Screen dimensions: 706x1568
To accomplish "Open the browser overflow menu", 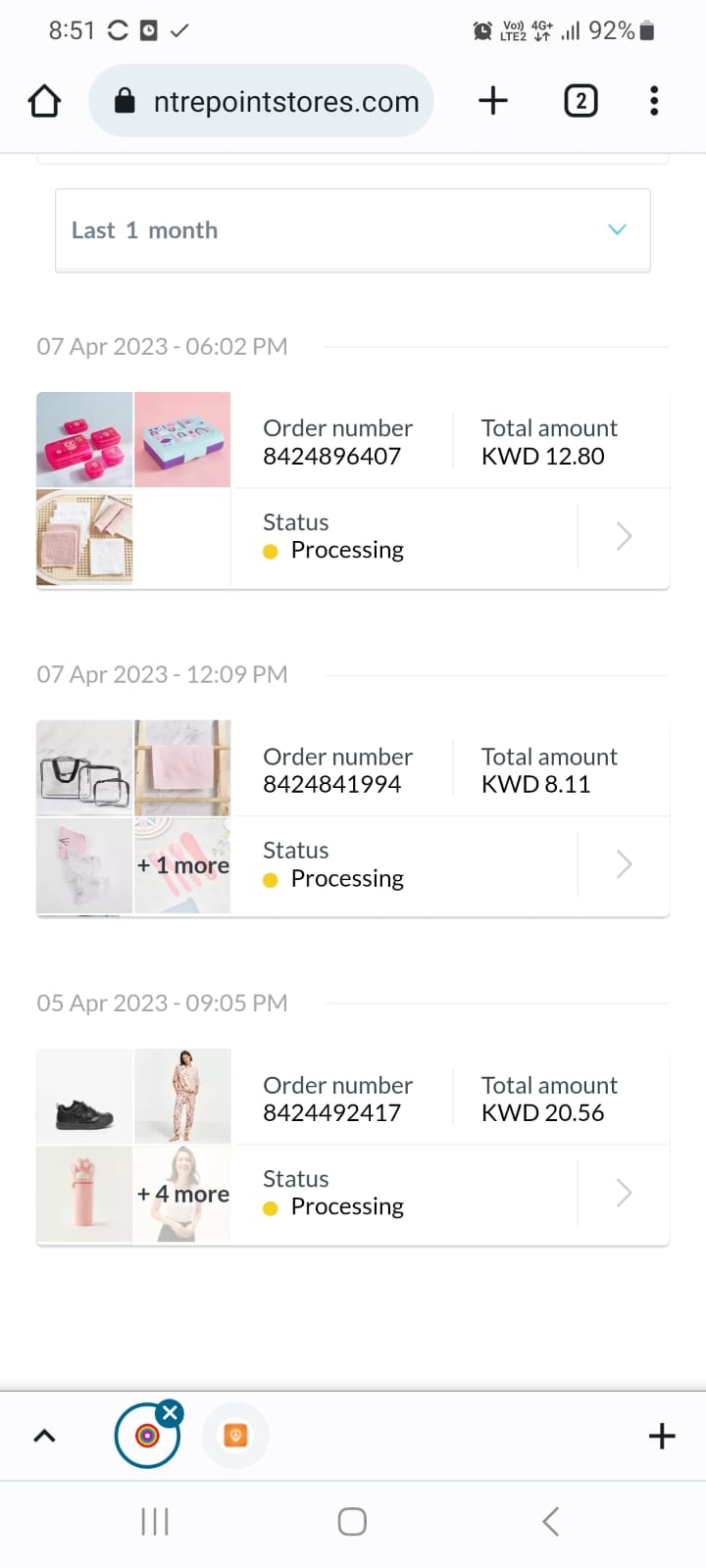I will coord(654,101).
